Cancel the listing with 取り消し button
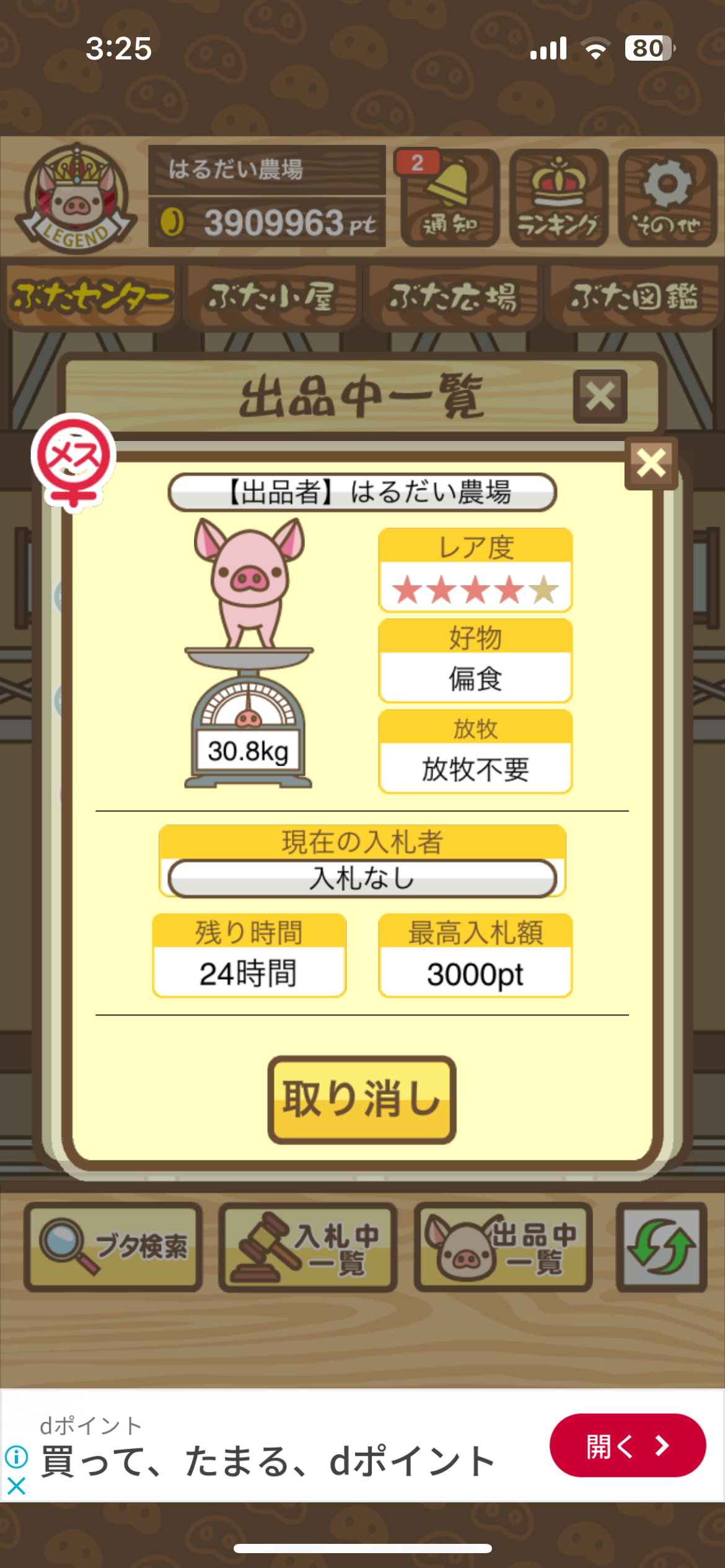The height and width of the screenshot is (1568, 725). coord(362,1099)
